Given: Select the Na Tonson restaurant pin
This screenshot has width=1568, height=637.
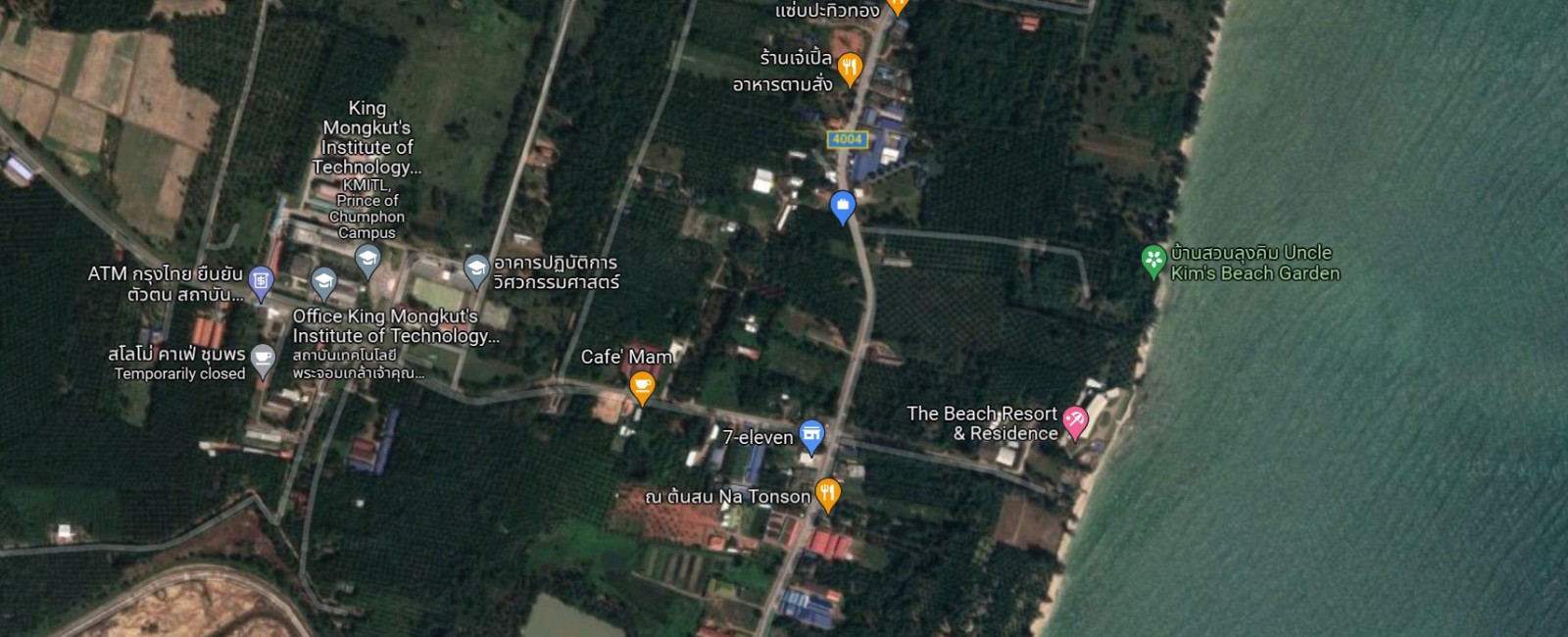Looking at the screenshot, I should 828,494.
